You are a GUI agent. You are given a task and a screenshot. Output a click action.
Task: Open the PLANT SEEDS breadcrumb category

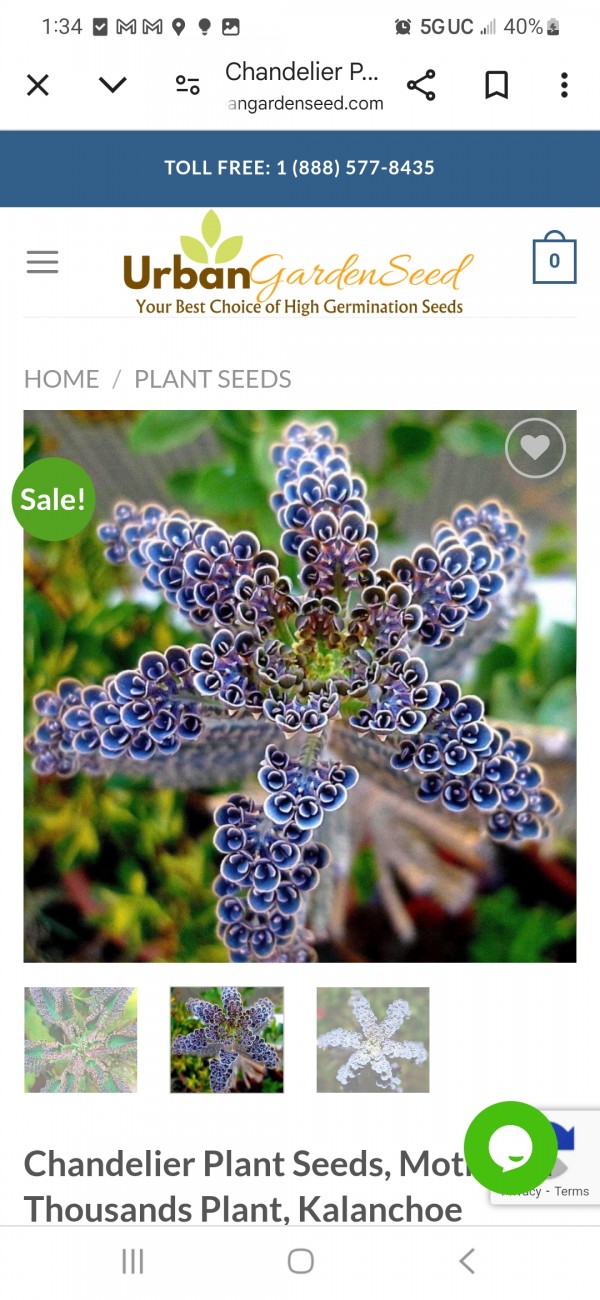pyautogui.click(x=213, y=379)
